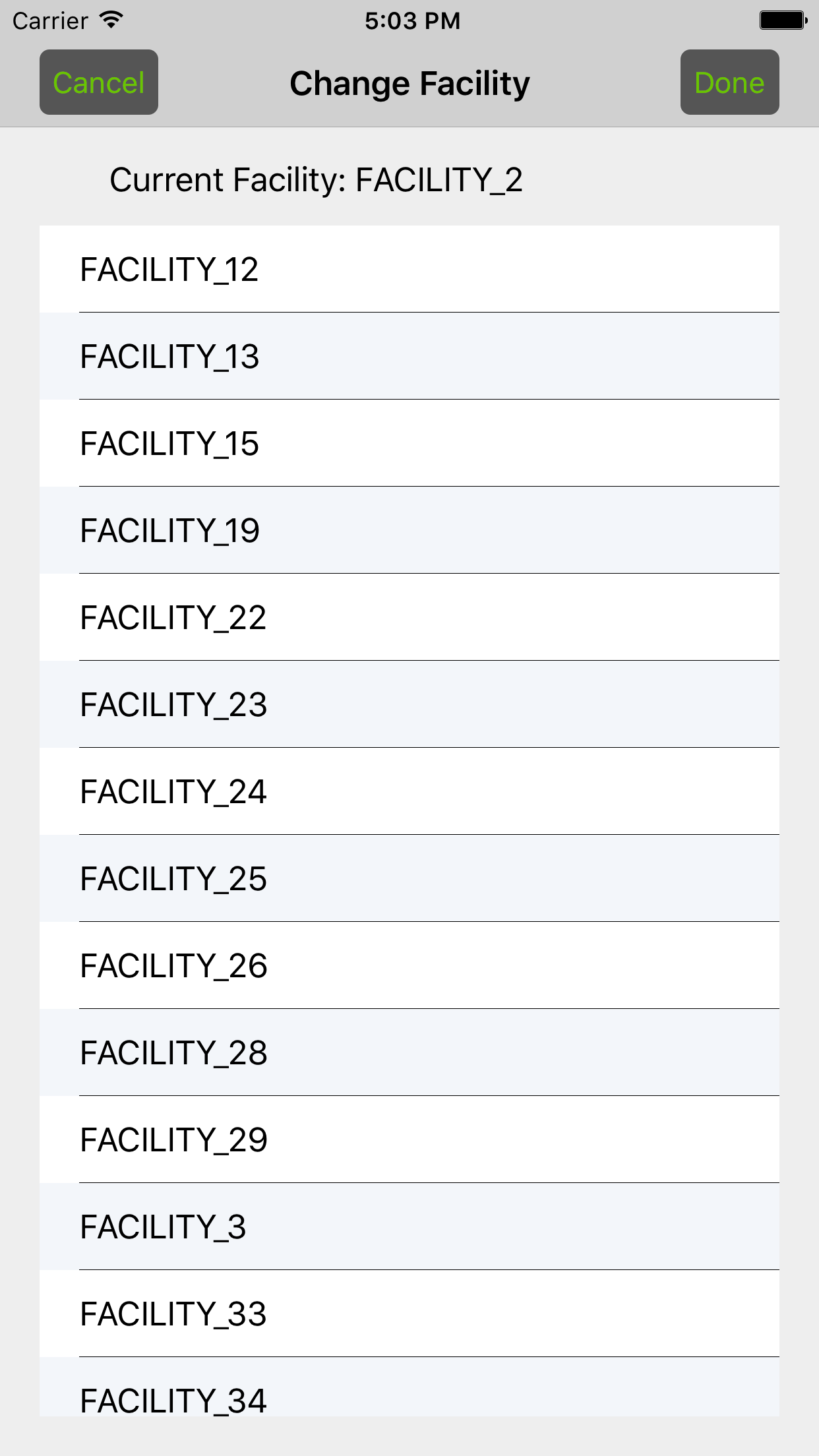Select FACILITY_12 from the list

[409, 269]
